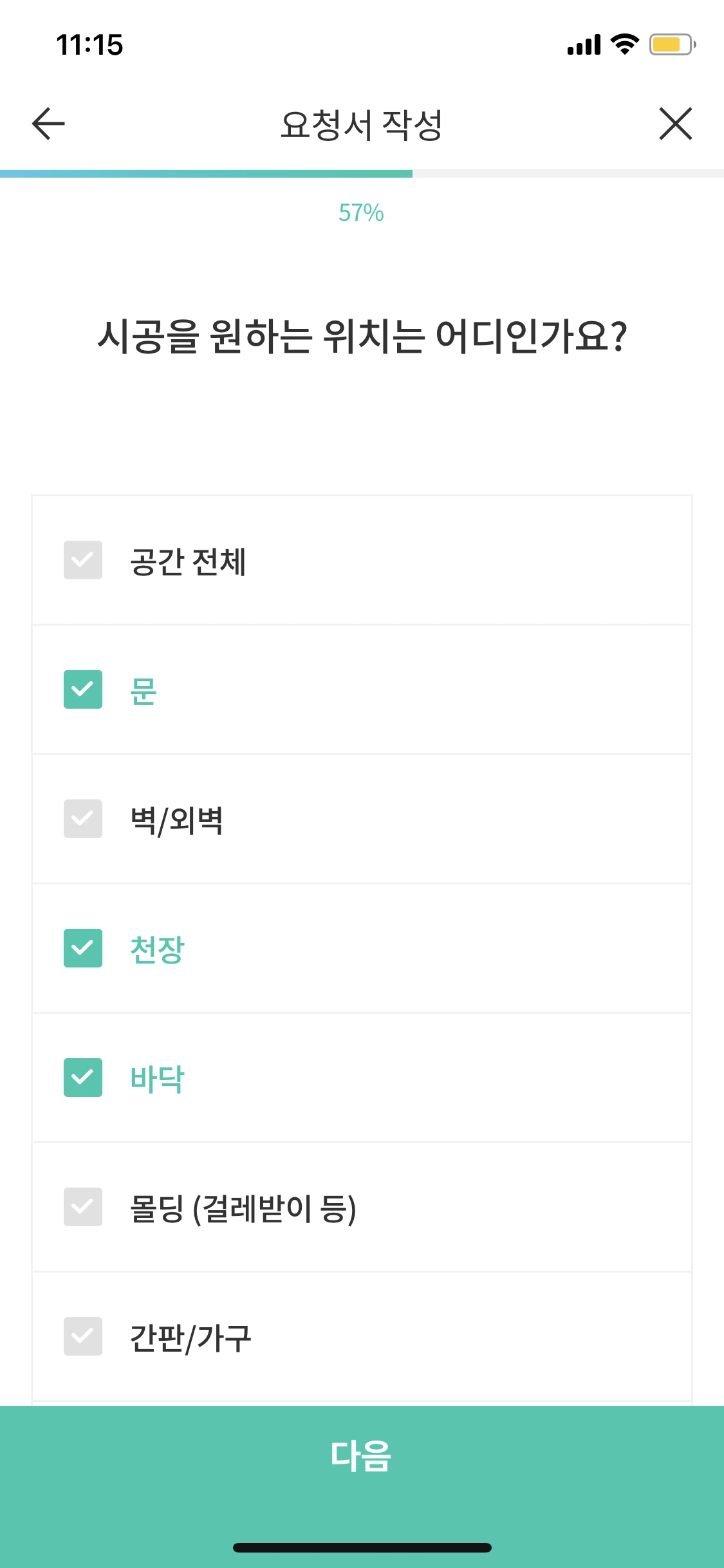
Task: Click the 요청서 작성 title text
Action: tap(362, 124)
